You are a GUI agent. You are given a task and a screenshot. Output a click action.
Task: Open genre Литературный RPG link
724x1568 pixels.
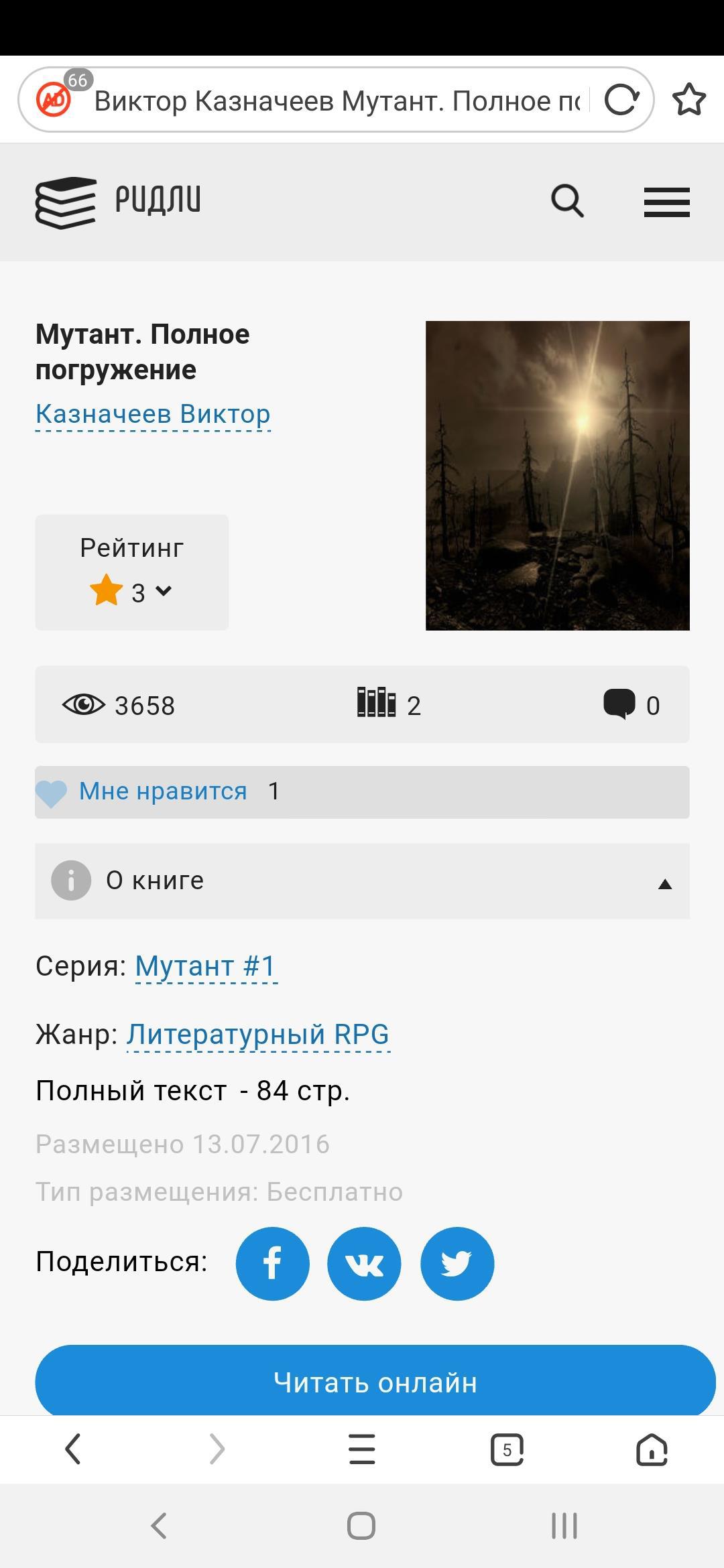tap(258, 1034)
